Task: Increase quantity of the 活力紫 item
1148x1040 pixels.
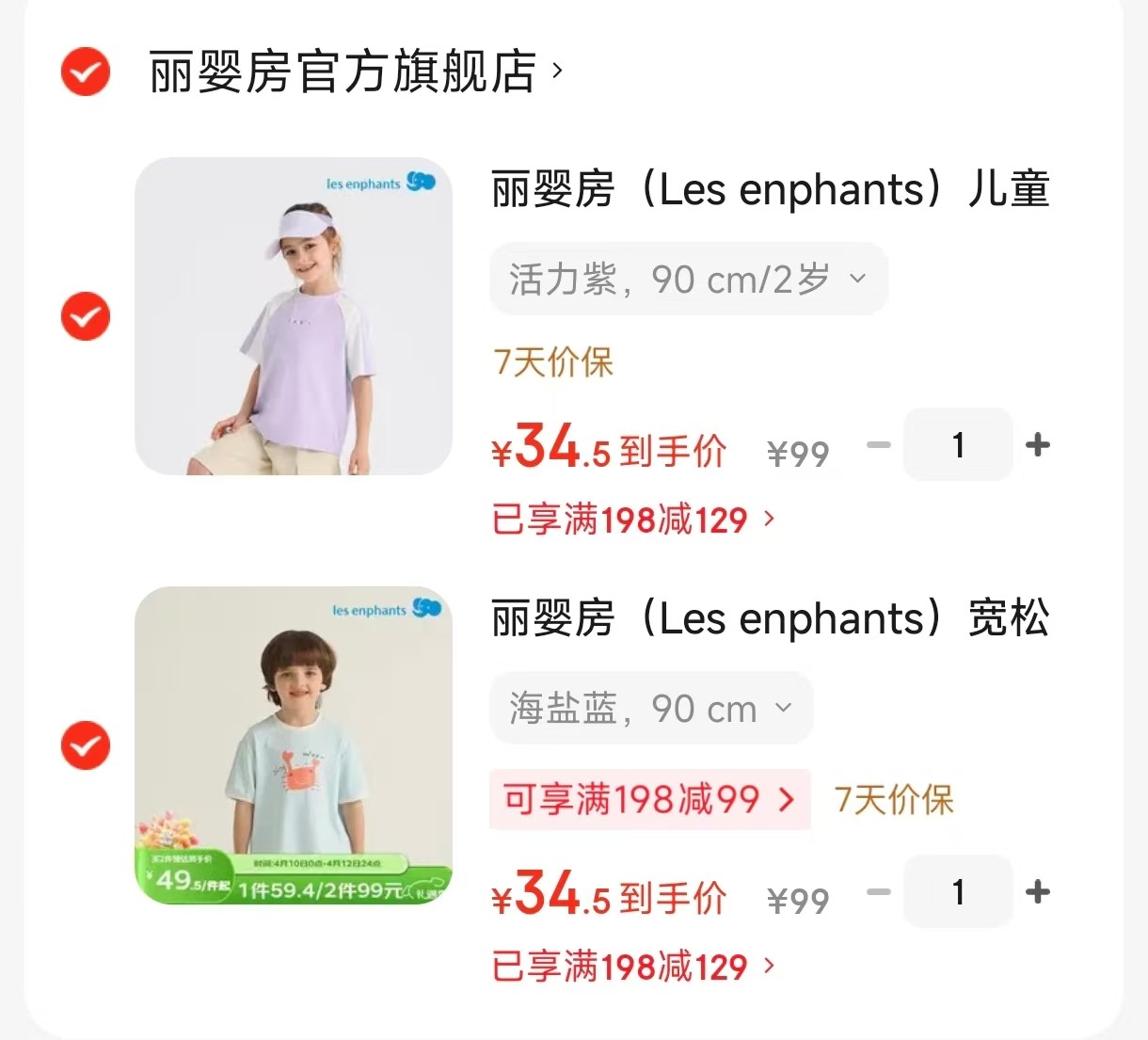Action: click(1037, 445)
